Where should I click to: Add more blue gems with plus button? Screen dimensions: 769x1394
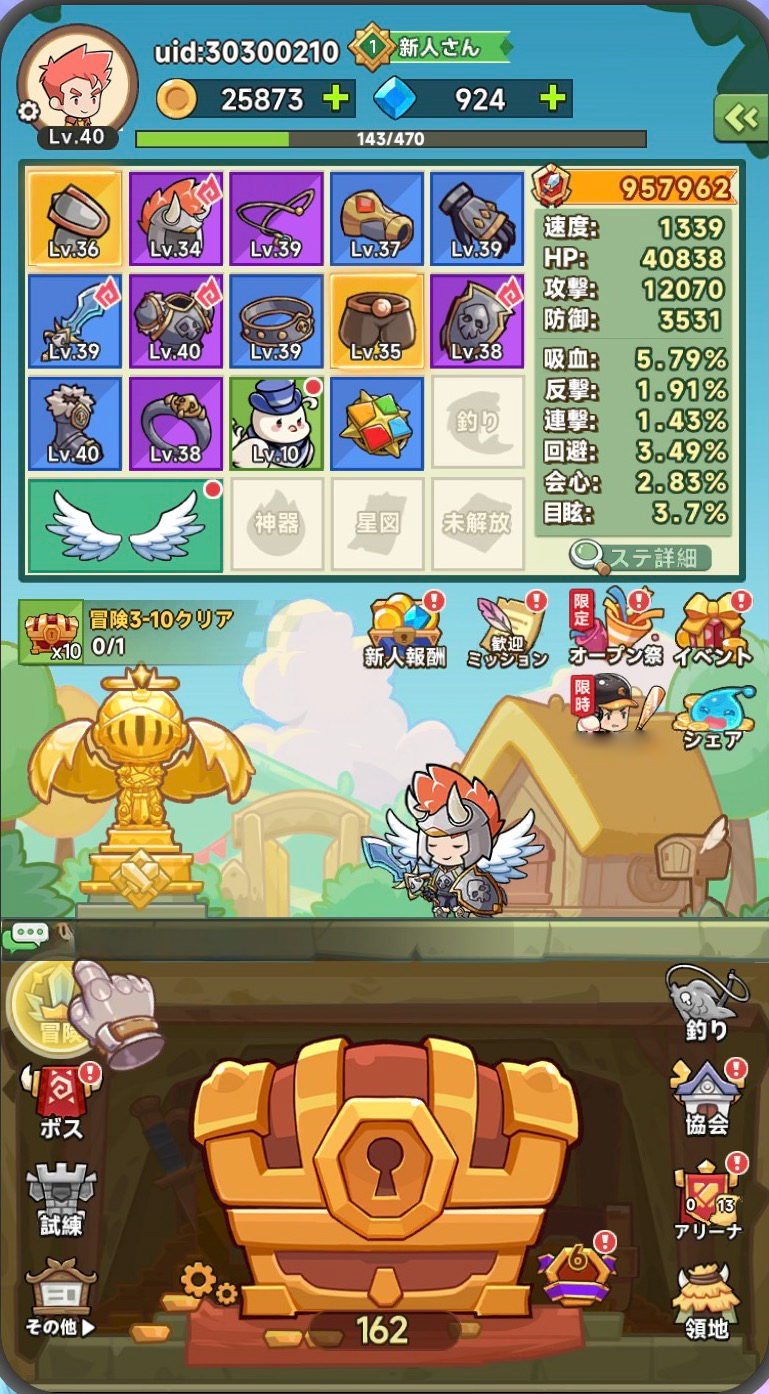[553, 99]
